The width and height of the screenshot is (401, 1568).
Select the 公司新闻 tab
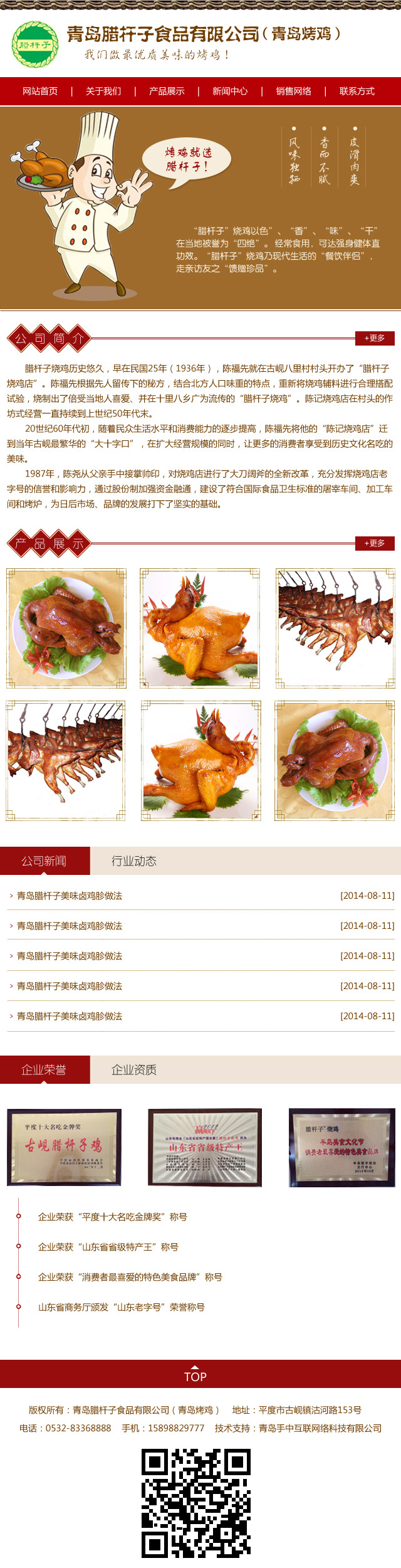[x=44, y=861]
